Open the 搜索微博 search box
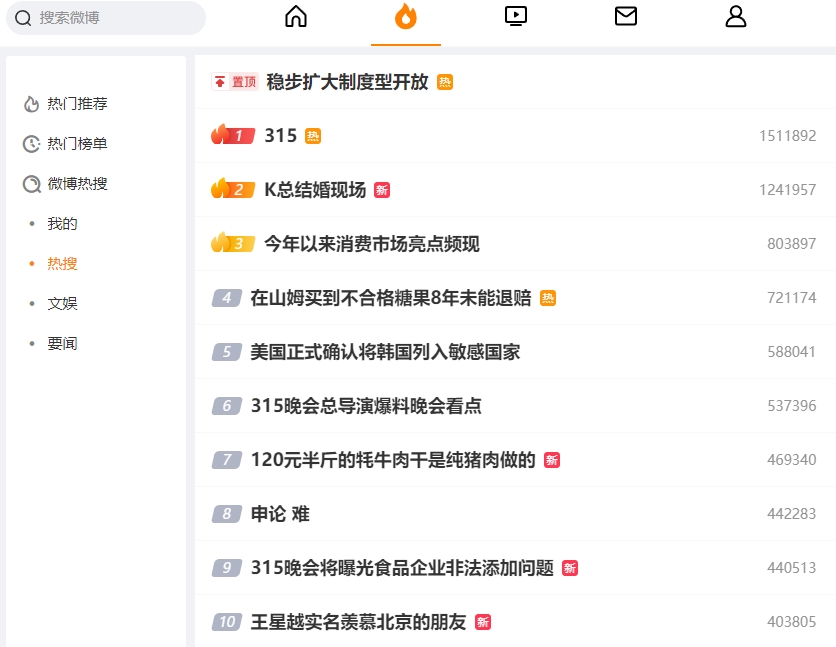This screenshot has width=836, height=647. click(x=106, y=18)
